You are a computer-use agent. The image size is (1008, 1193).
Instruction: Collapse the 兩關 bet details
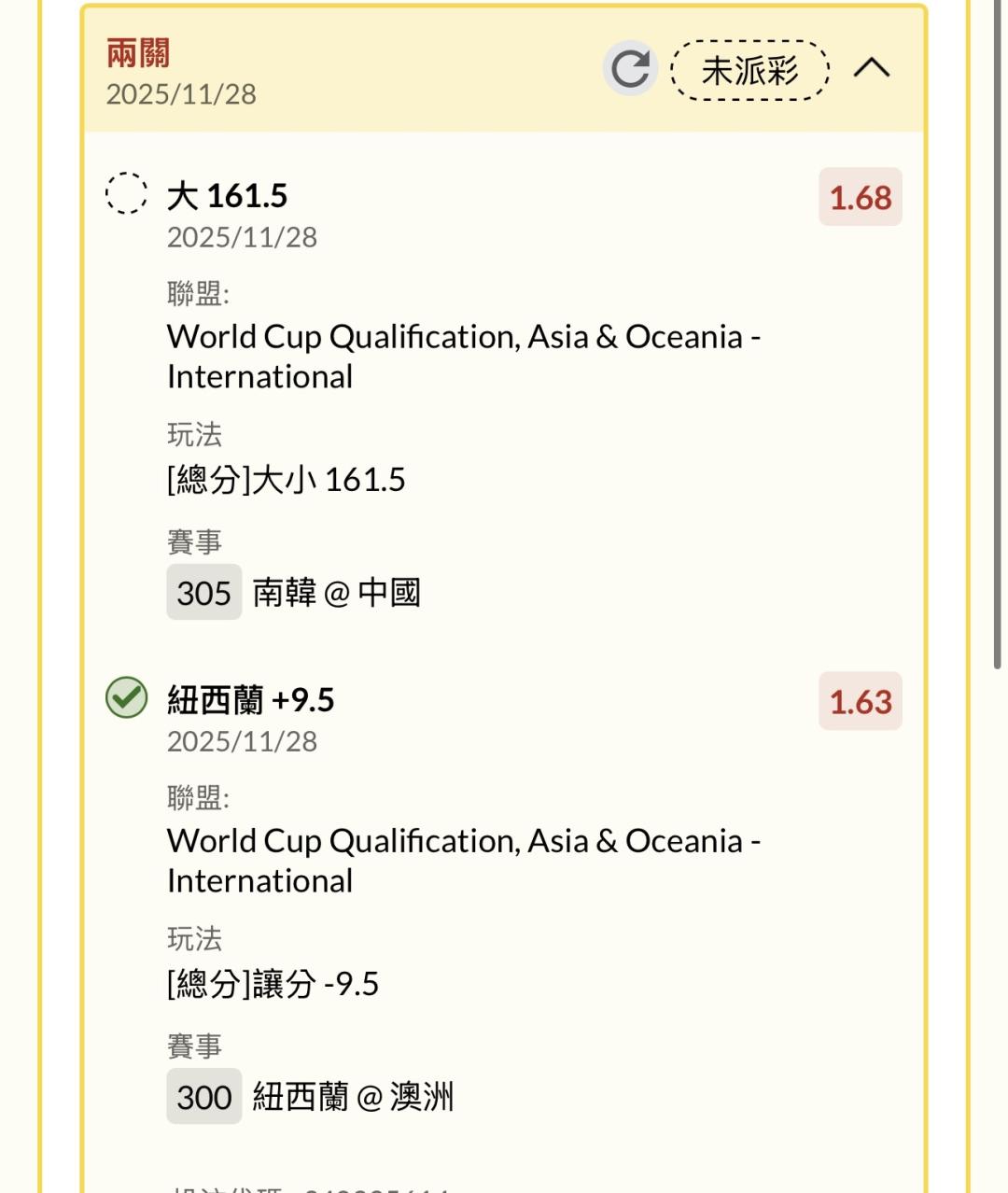pos(872,68)
